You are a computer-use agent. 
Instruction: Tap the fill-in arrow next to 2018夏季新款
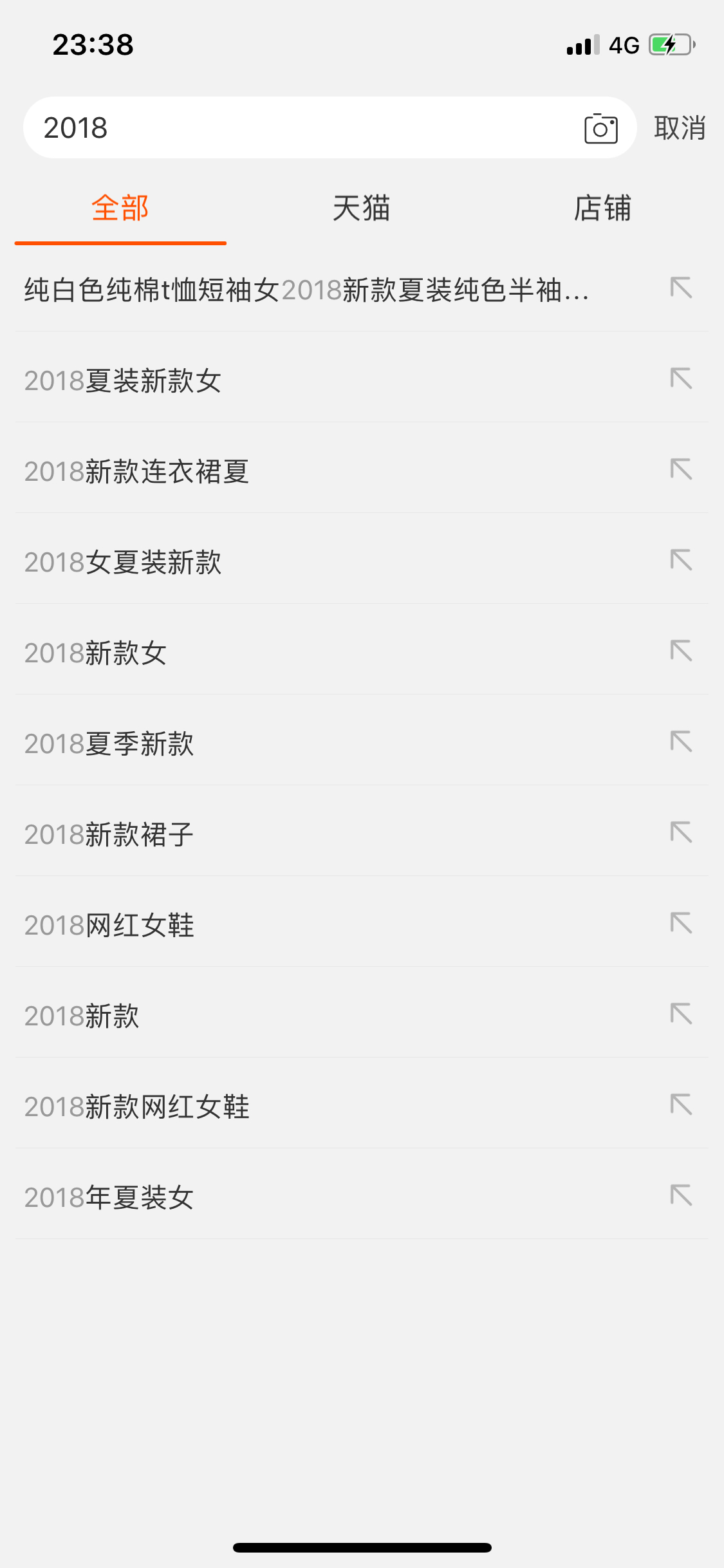682,743
